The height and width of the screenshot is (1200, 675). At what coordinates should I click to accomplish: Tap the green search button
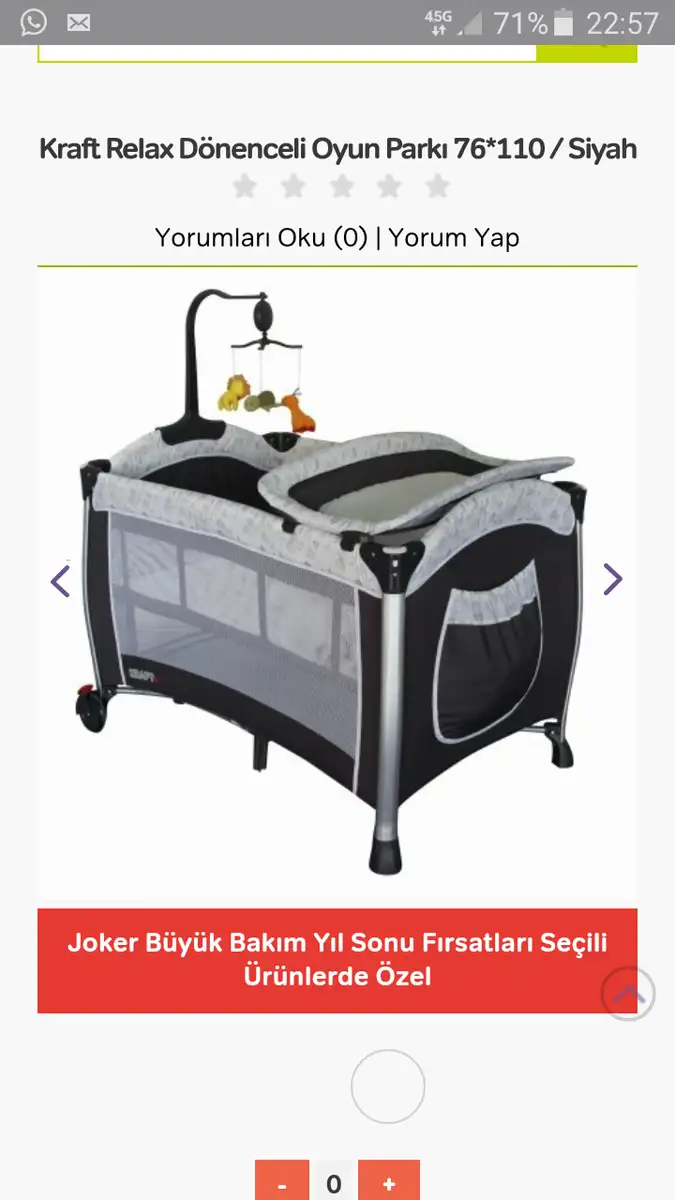point(587,53)
